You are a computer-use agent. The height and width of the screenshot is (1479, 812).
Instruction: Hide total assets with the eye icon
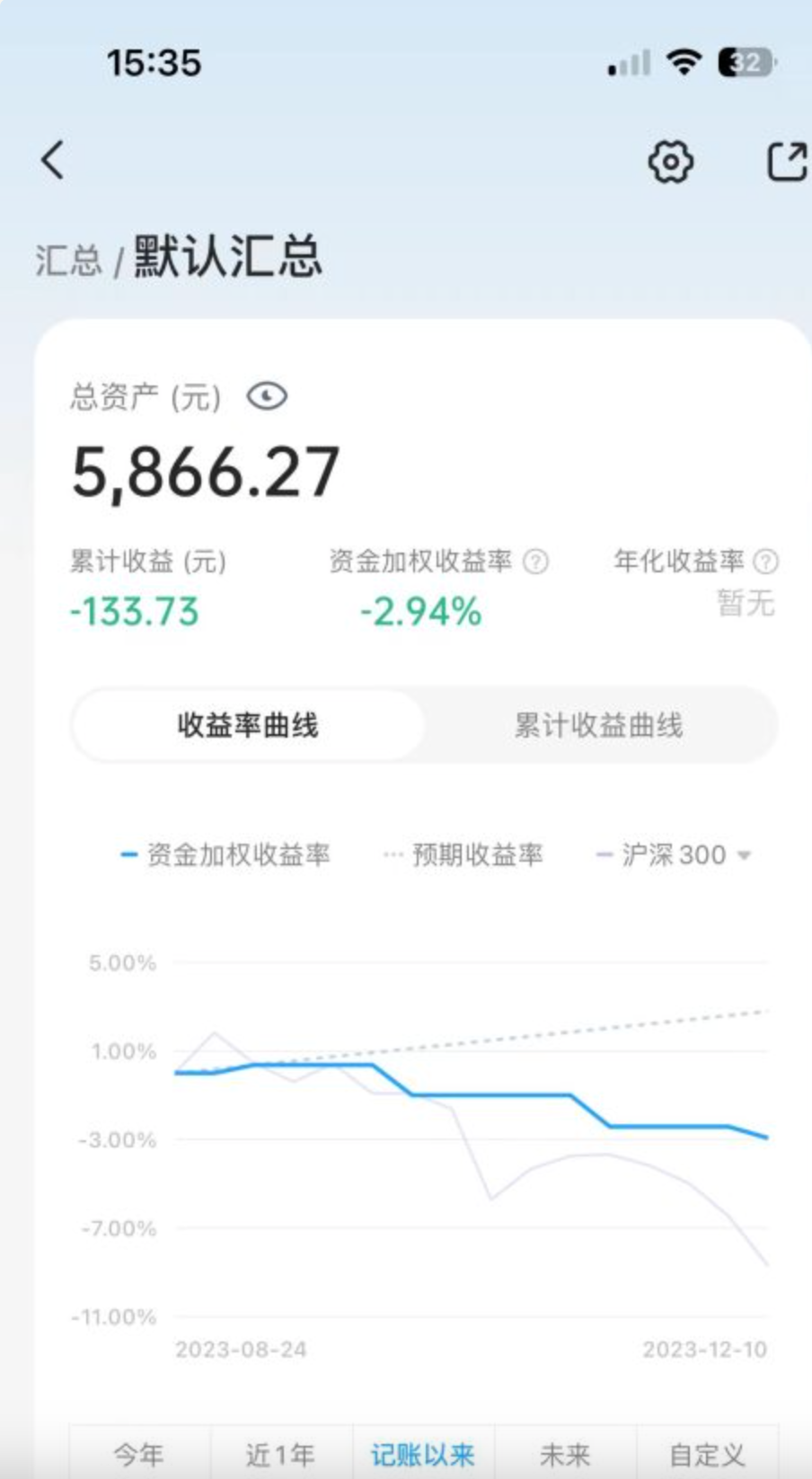(x=267, y=396)
